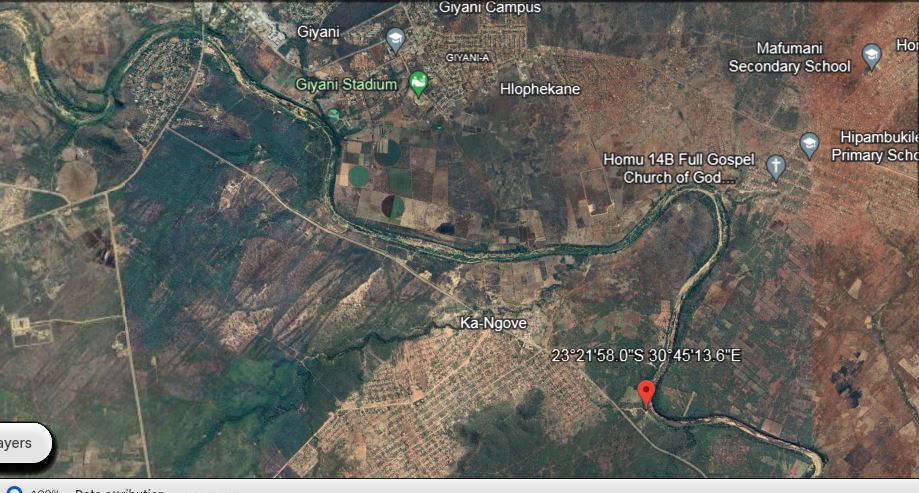This screenshot has width=919, height=493.
Task: Select Hipambukile Primary School pin
Action: click(x=809, y=146)
